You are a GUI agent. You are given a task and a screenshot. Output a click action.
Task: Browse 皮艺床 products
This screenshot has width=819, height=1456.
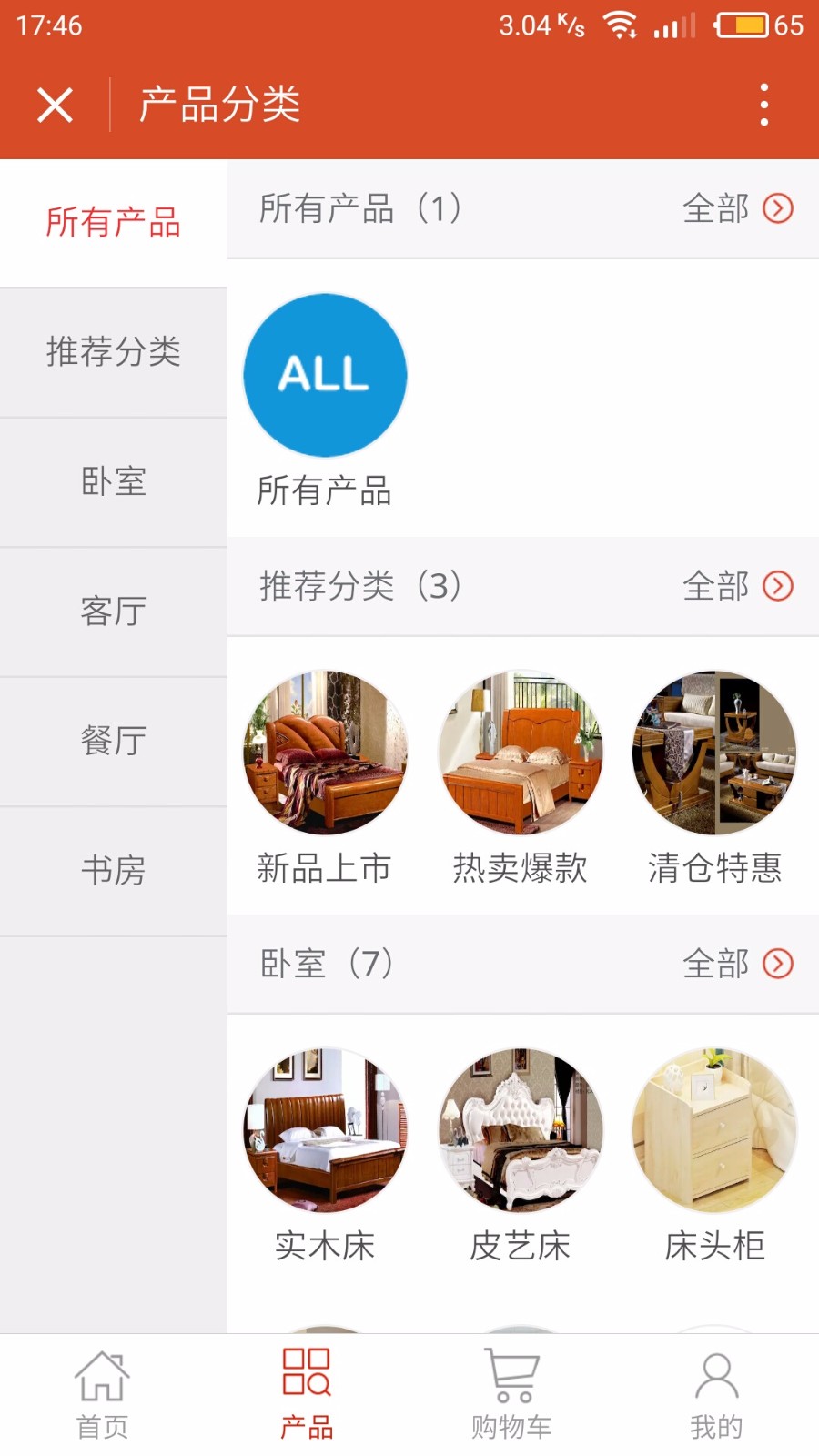click(521, 1156)
